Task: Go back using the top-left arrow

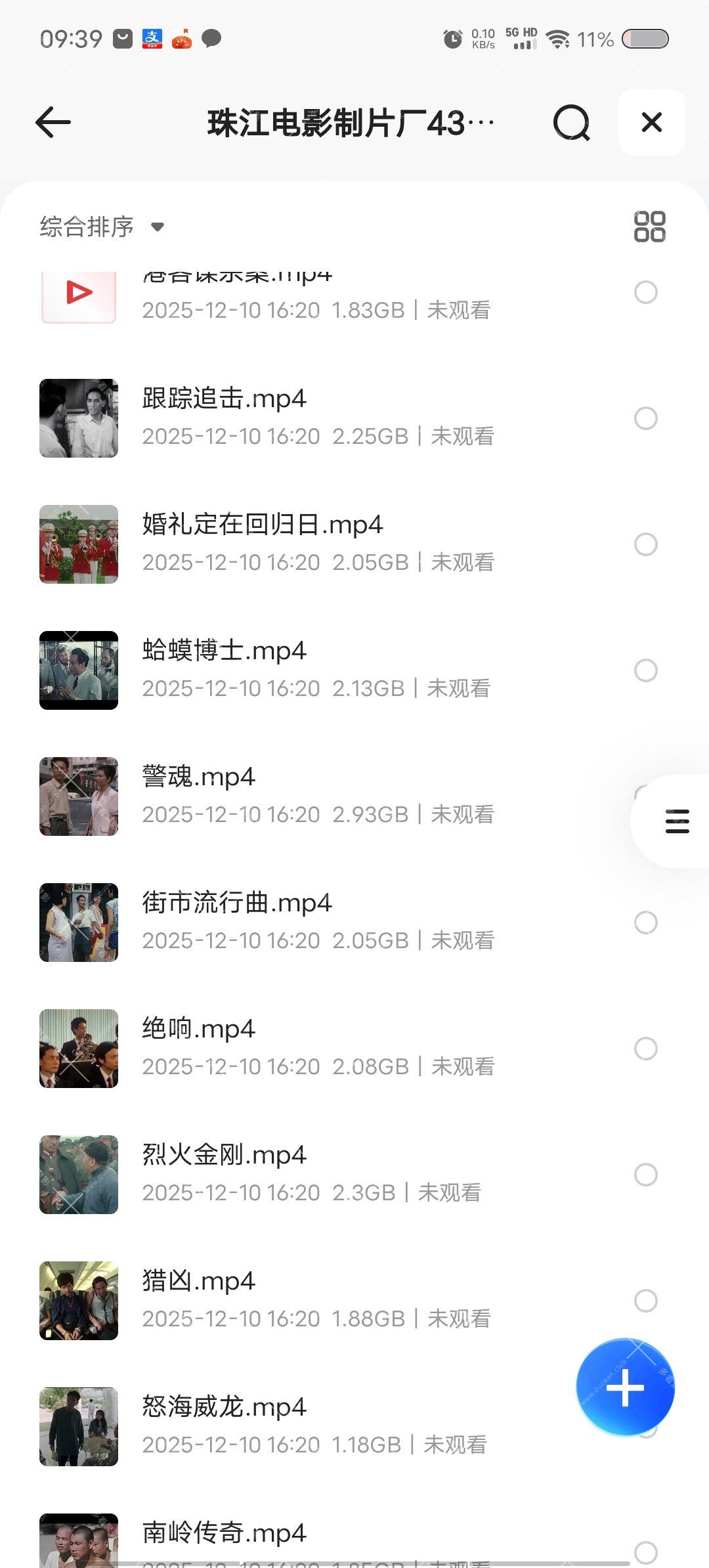Action: [53, 123]
